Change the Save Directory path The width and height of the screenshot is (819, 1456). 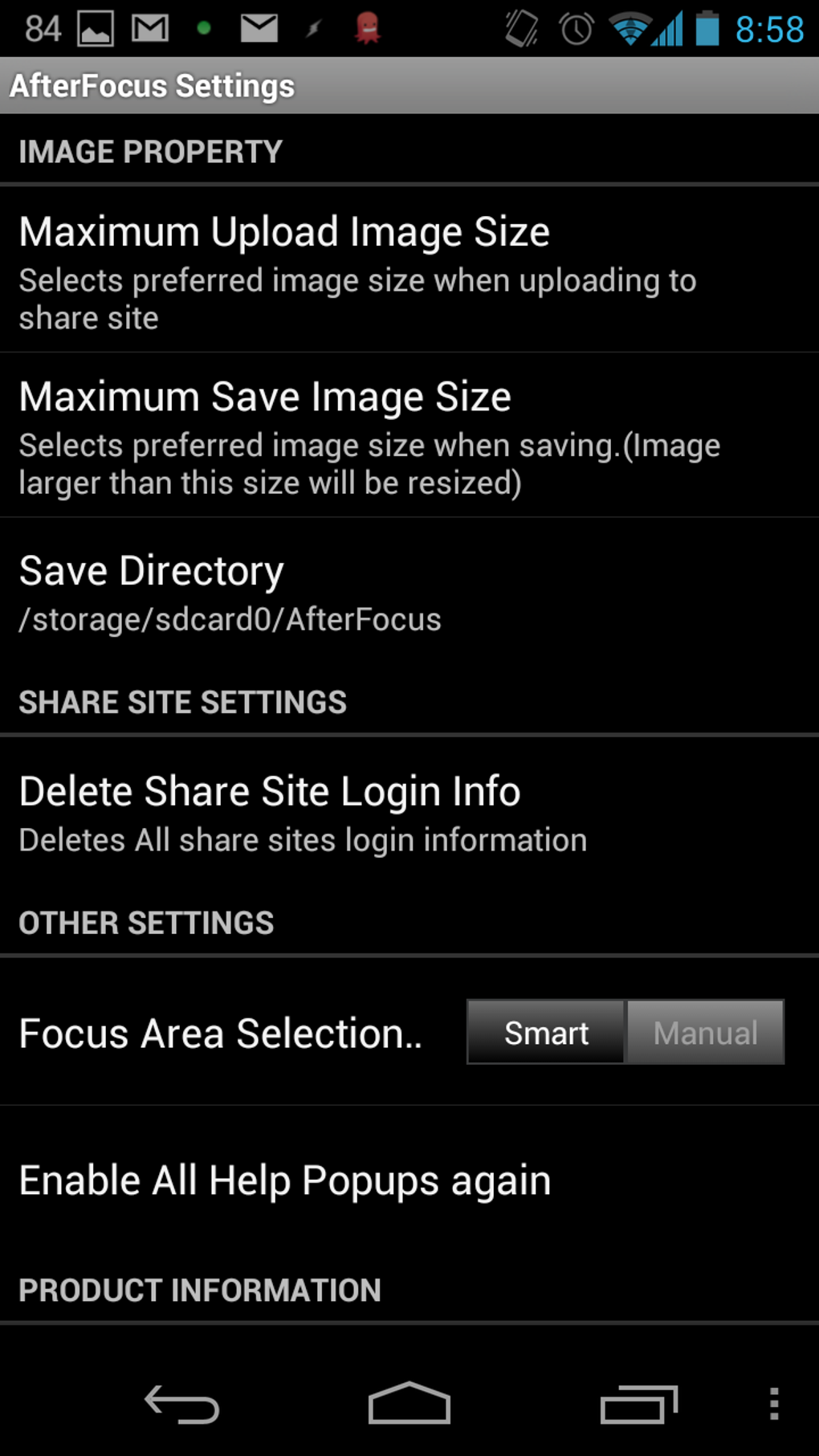click(409, 593)
